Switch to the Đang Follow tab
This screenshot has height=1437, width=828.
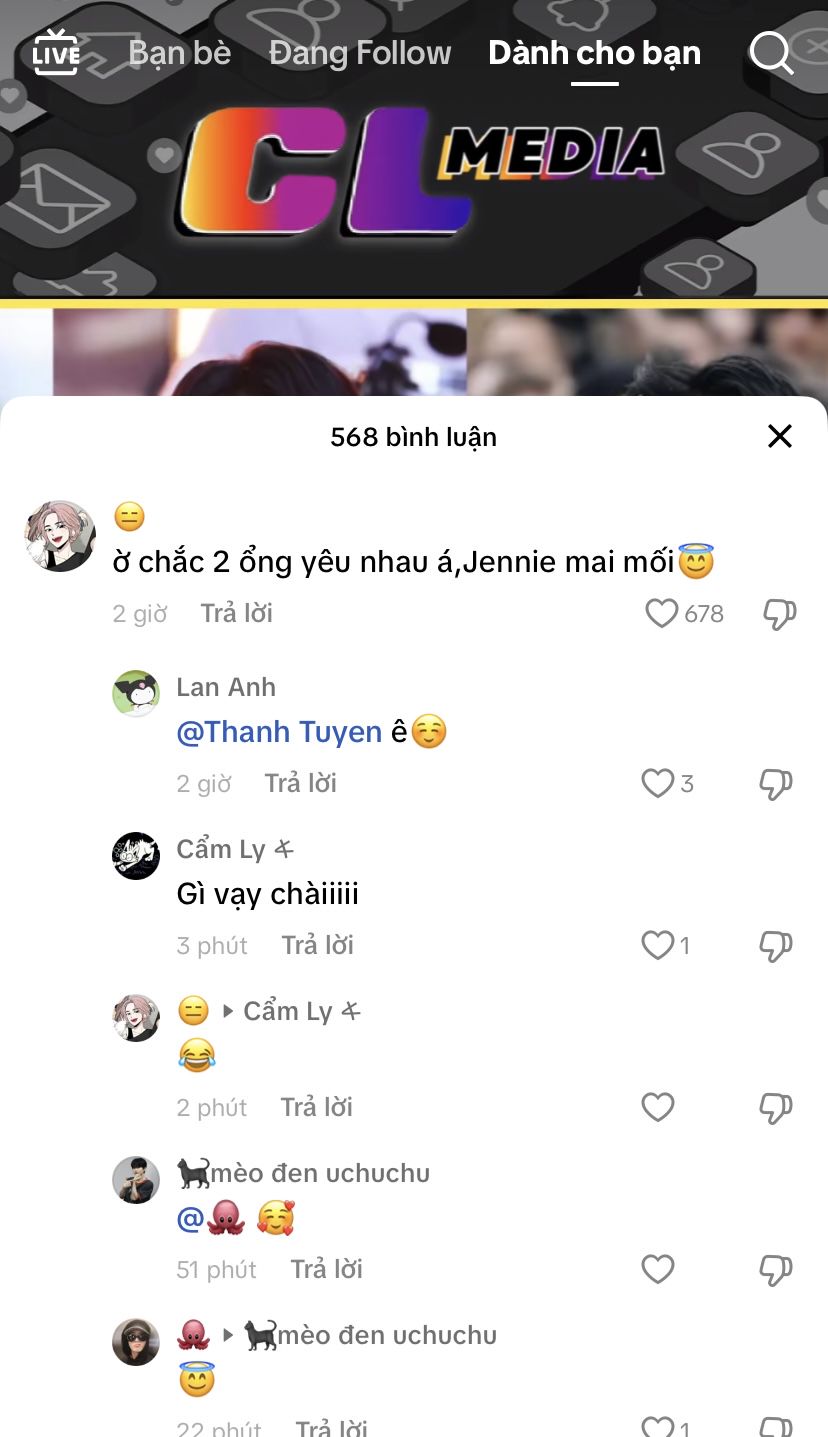[x=360, y=53]
